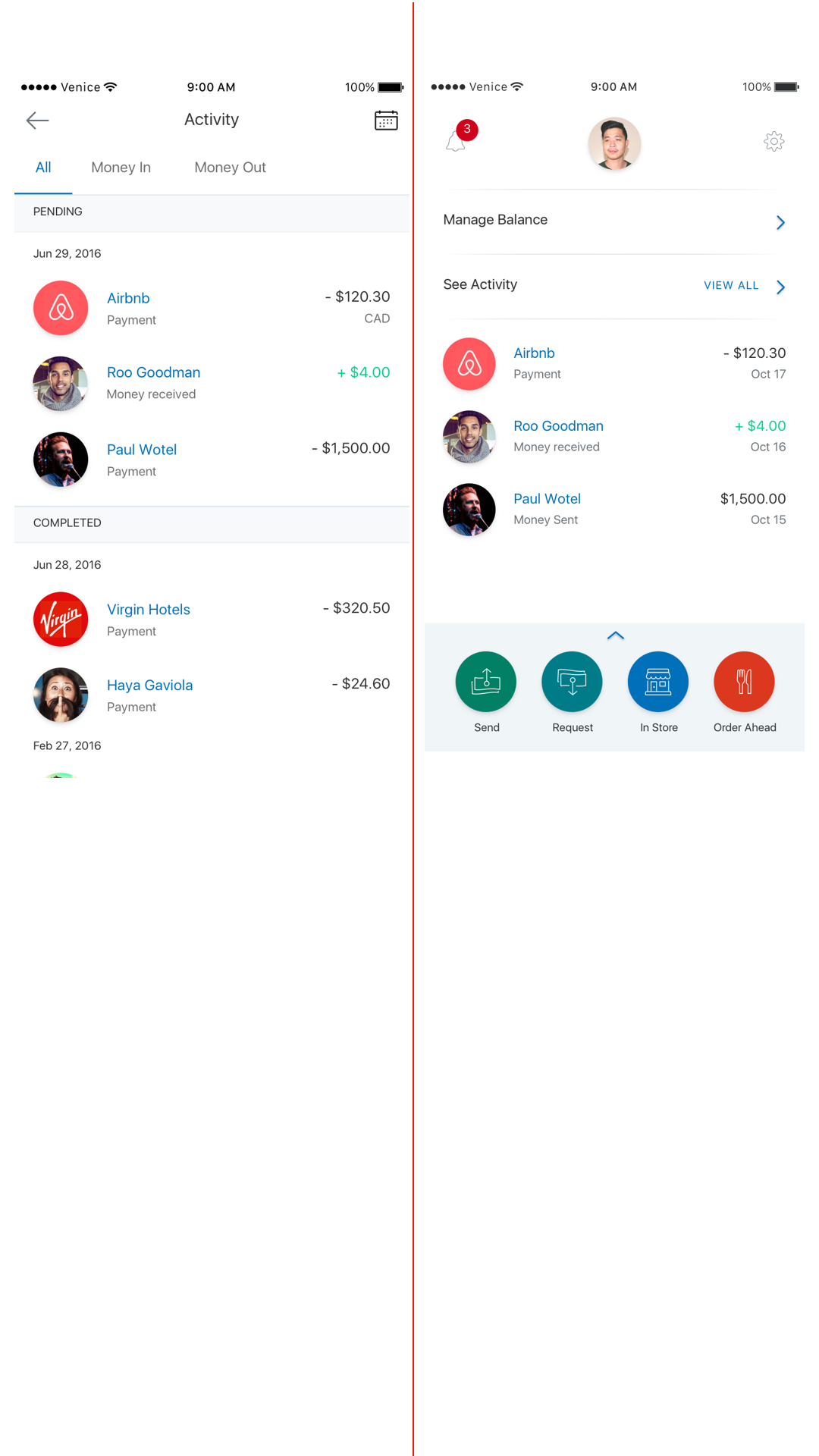Switch to the Money Out tab
Viewport: 819px width, 1456px height.
point(230,168)
